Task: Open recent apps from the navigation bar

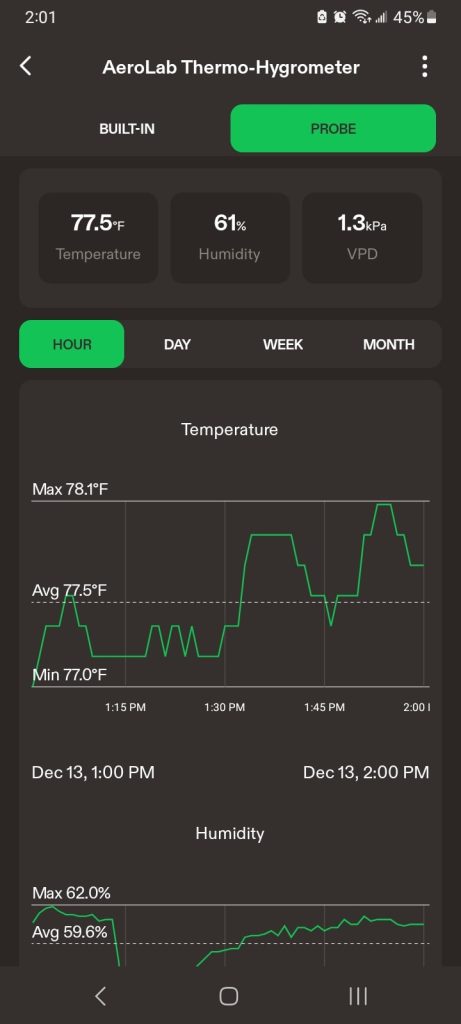Action: pyautogui.click(x=357, y=996)
